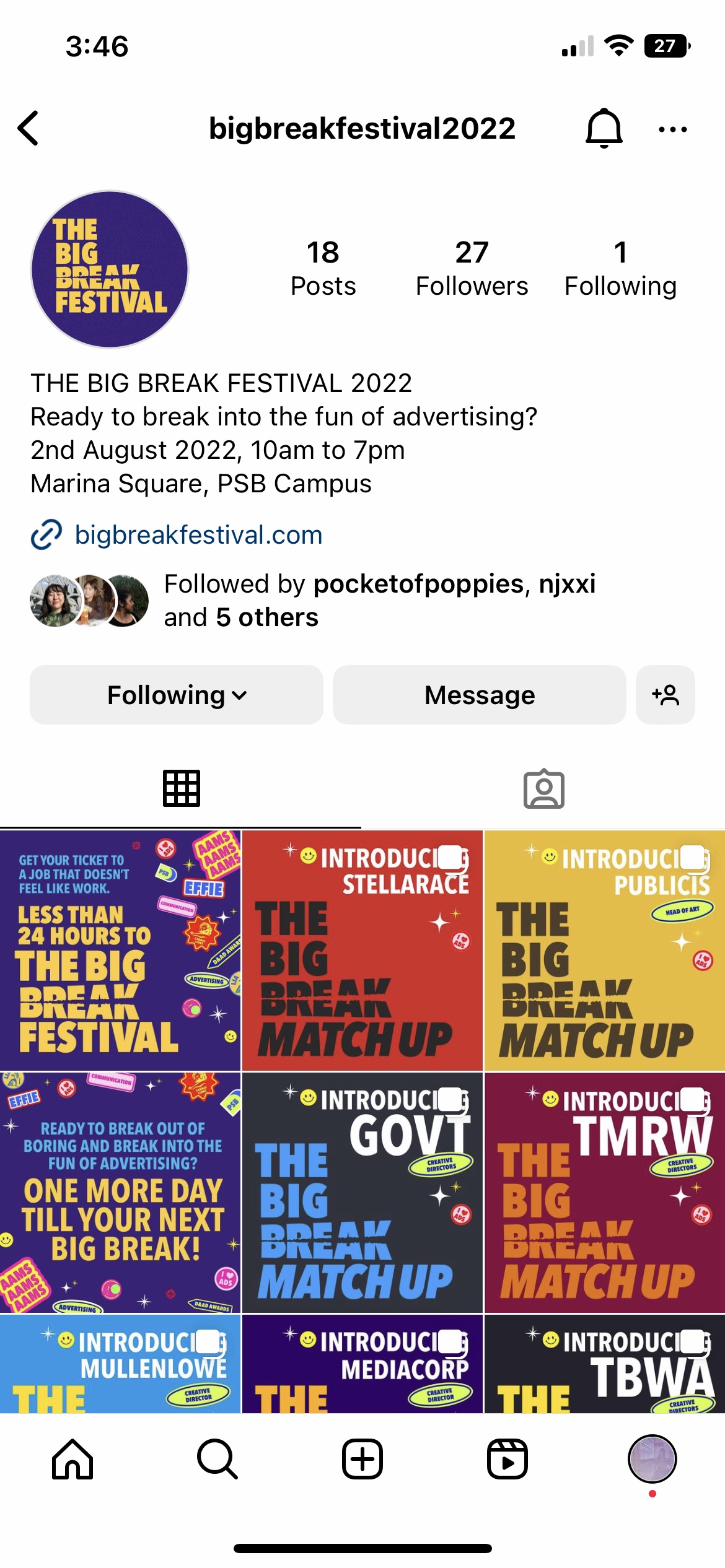
Task: Open the notifications bell for this profile
Action: (x=604, y=128)
